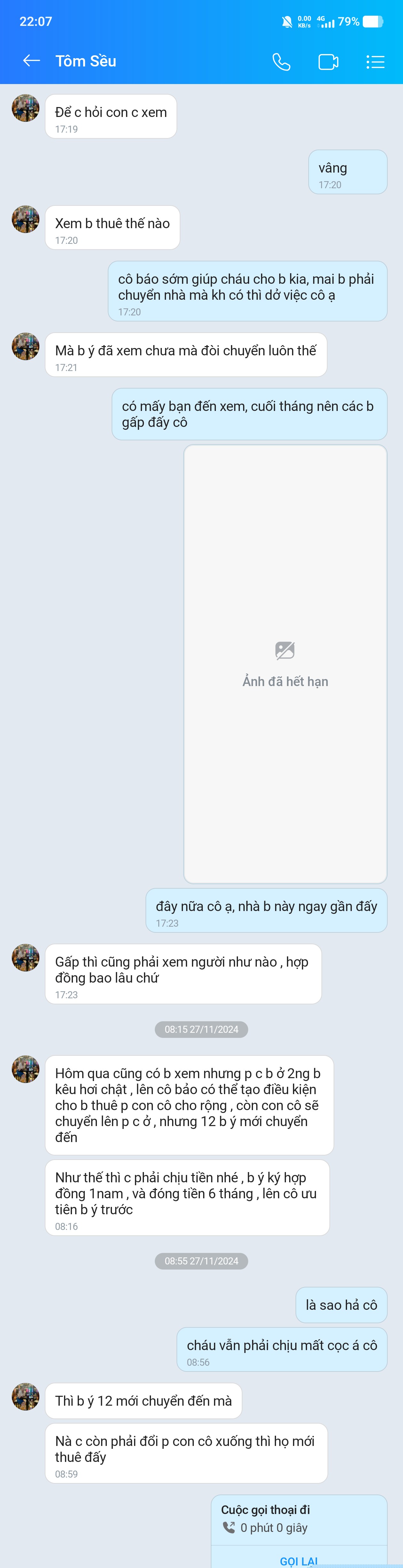Start a voice call with Tôm Sều
403x1568 pixels.
[x=281, y=61]
